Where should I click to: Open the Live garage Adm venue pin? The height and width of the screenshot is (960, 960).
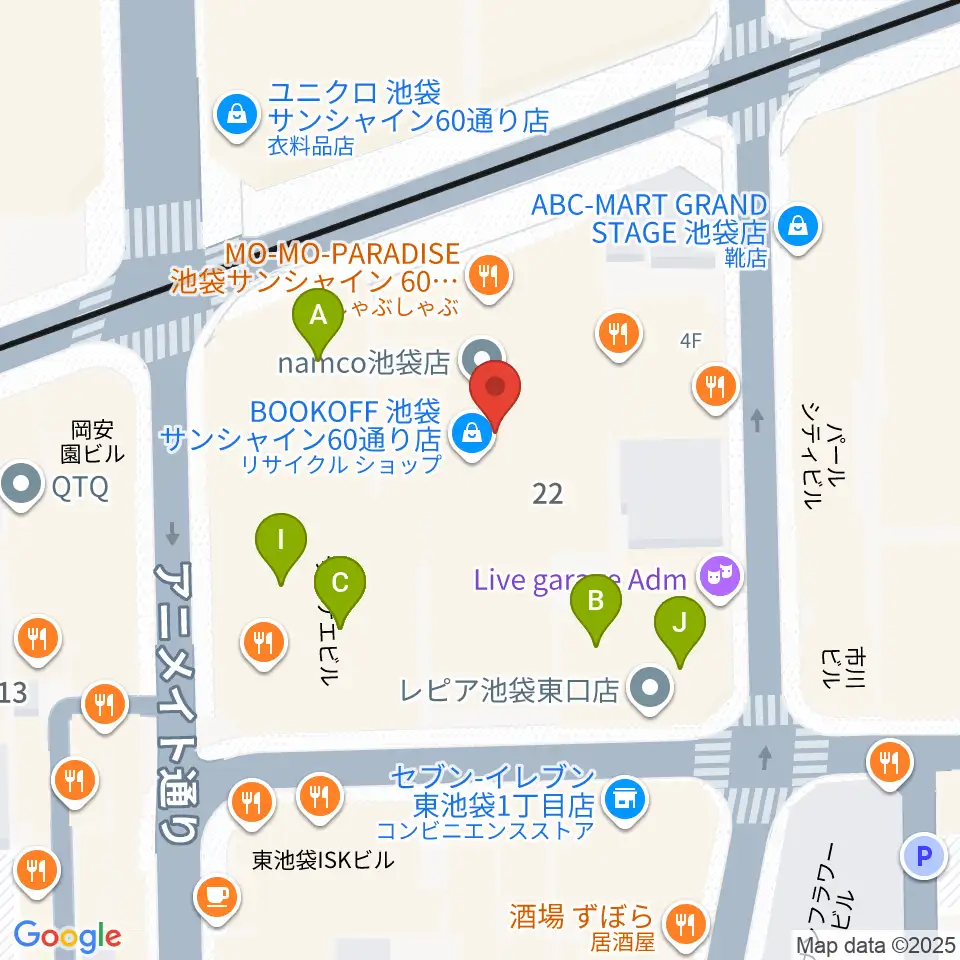click(x=720, y=579)
